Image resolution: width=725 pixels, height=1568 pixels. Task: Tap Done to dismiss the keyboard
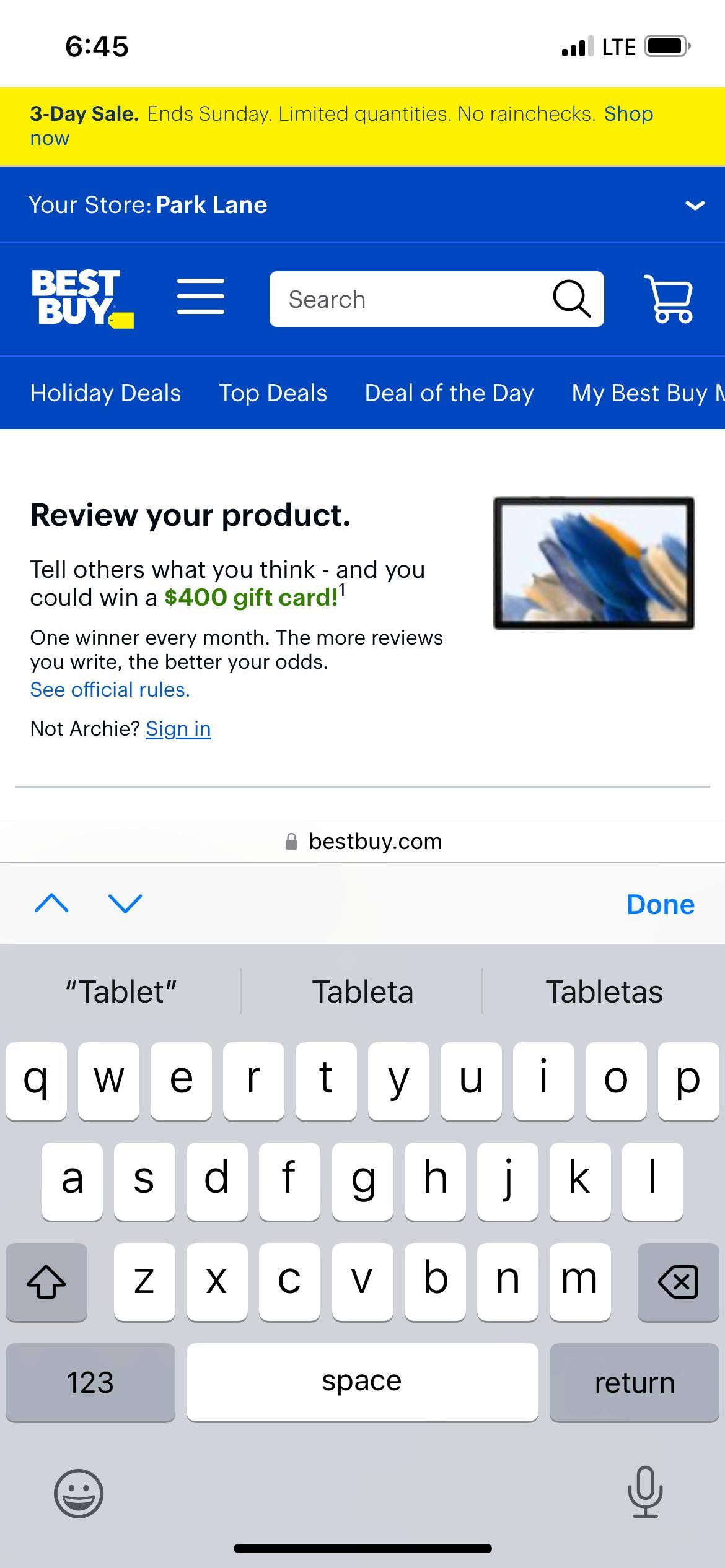(659, 904)
